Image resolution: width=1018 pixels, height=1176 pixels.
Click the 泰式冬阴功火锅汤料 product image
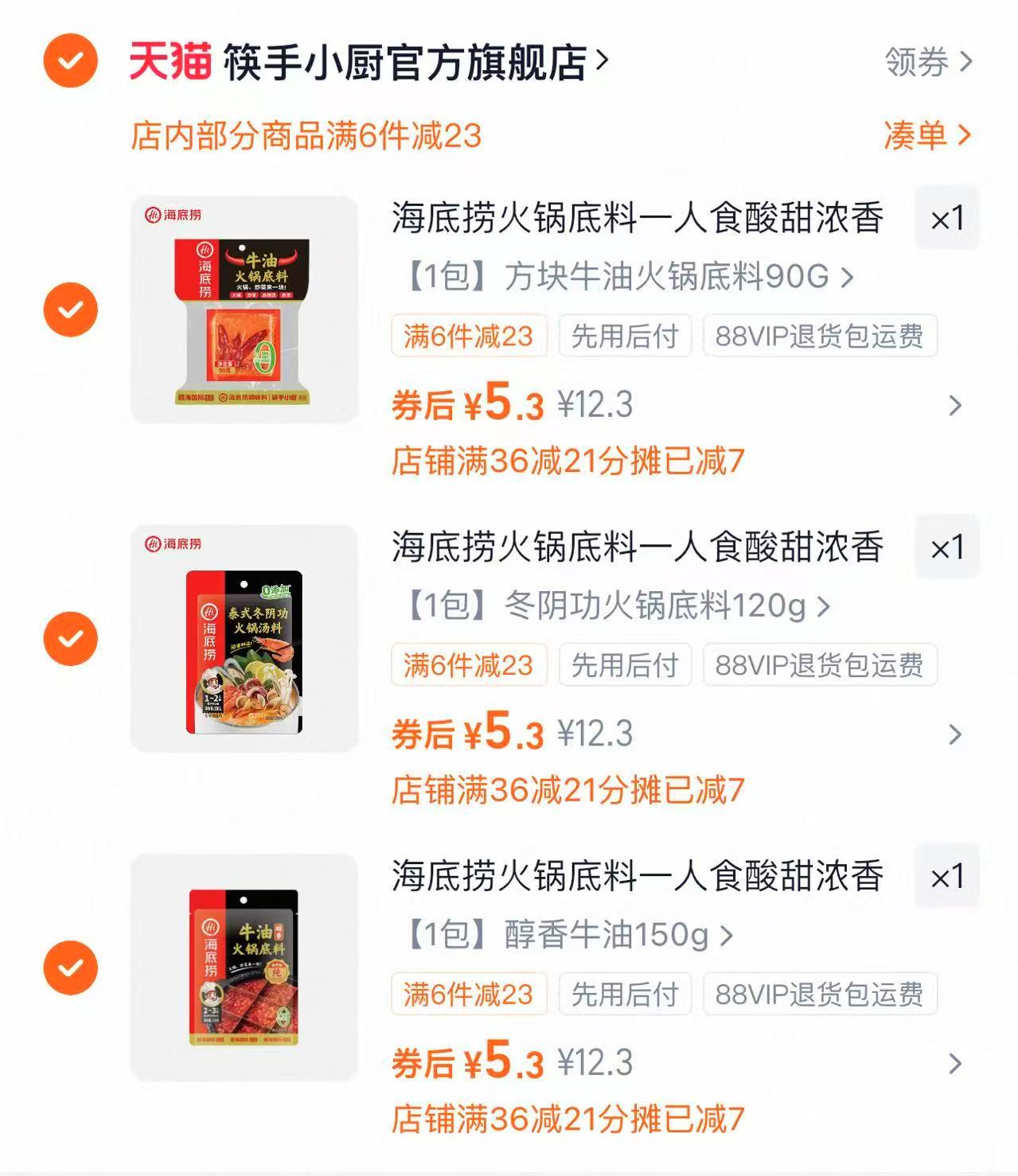(244, 637)
